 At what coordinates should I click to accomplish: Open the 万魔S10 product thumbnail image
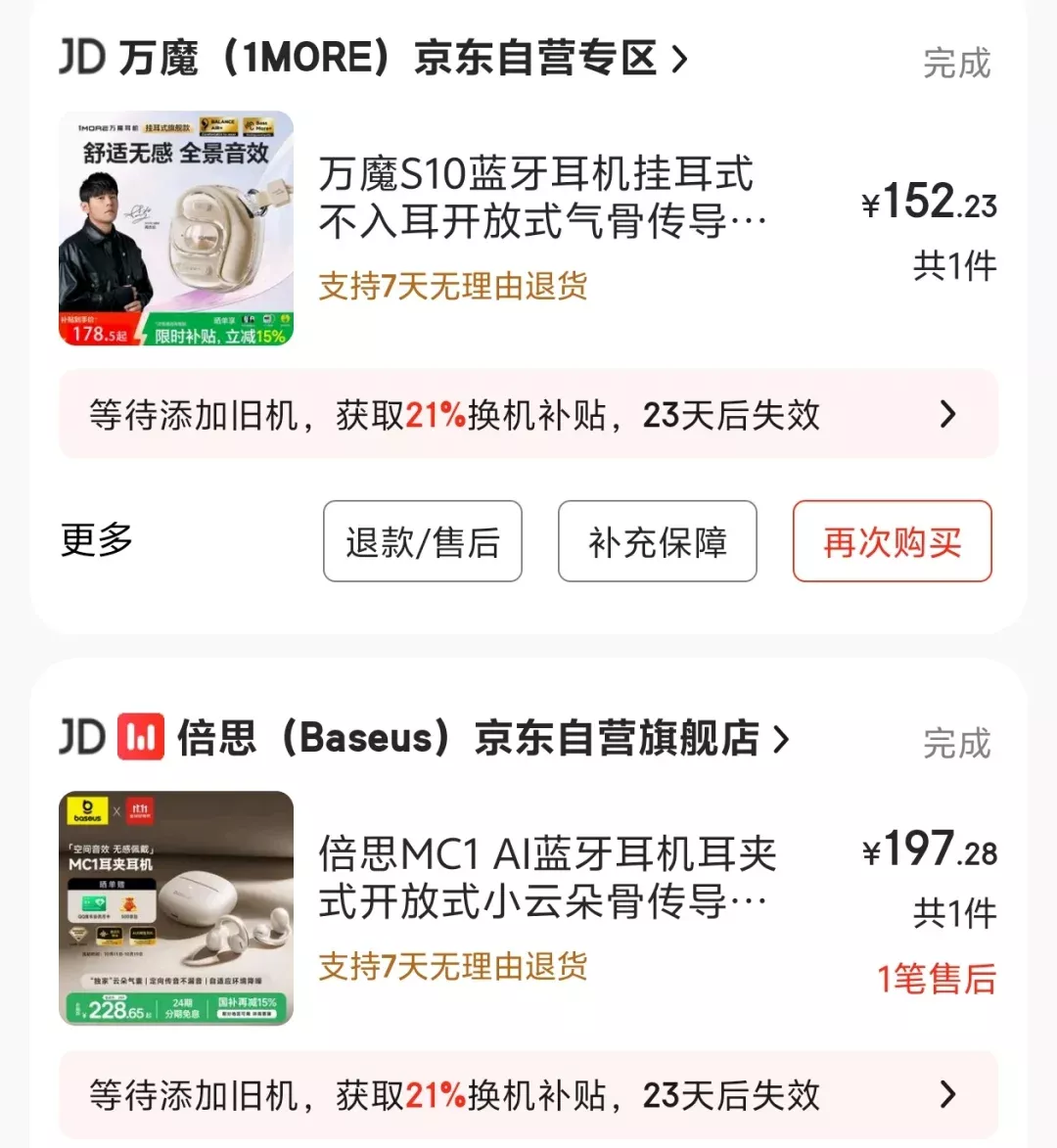(x=175, y=229)
